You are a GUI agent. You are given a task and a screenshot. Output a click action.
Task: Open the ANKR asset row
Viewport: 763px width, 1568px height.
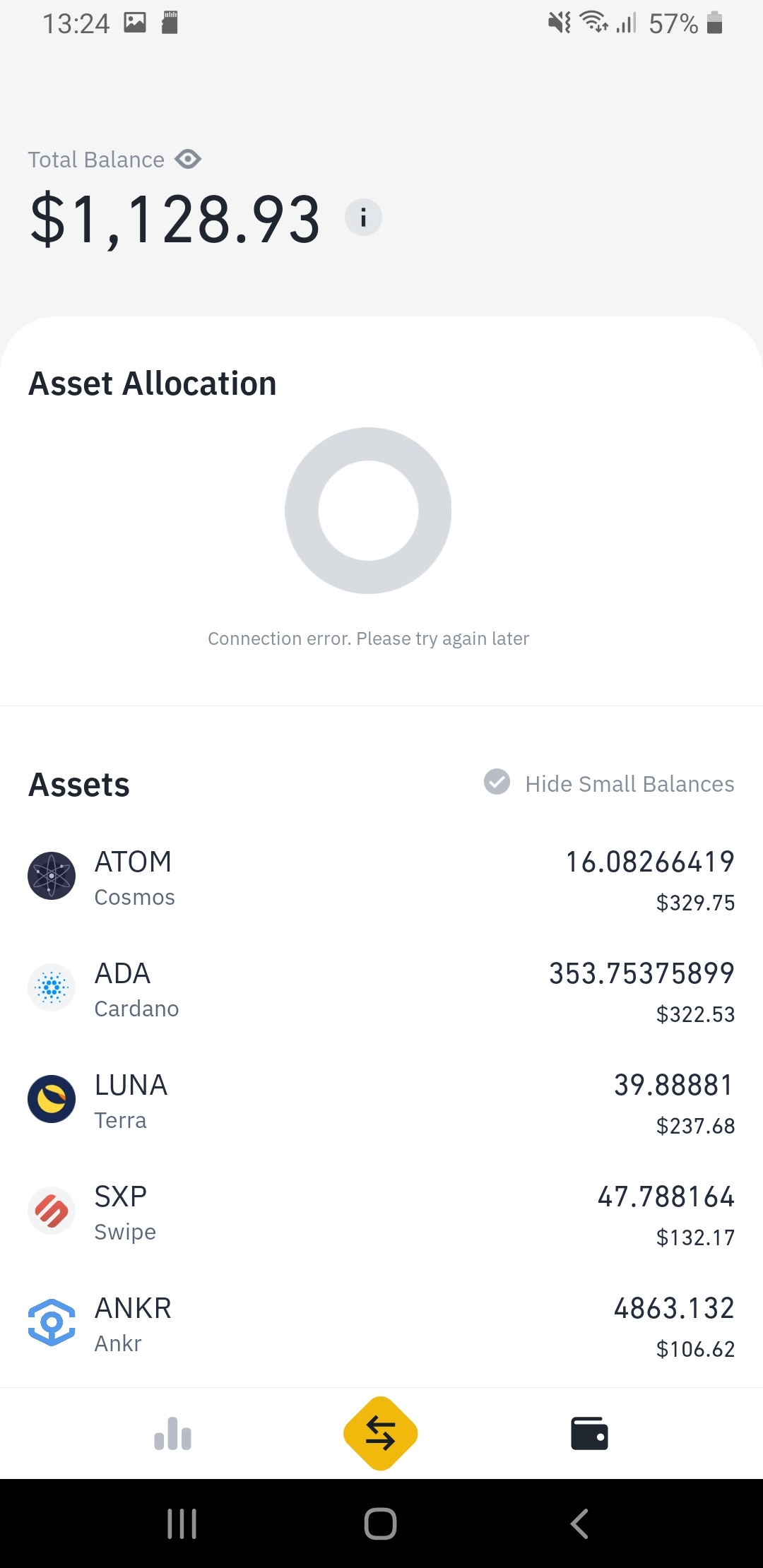click(x=381, y=1324)
